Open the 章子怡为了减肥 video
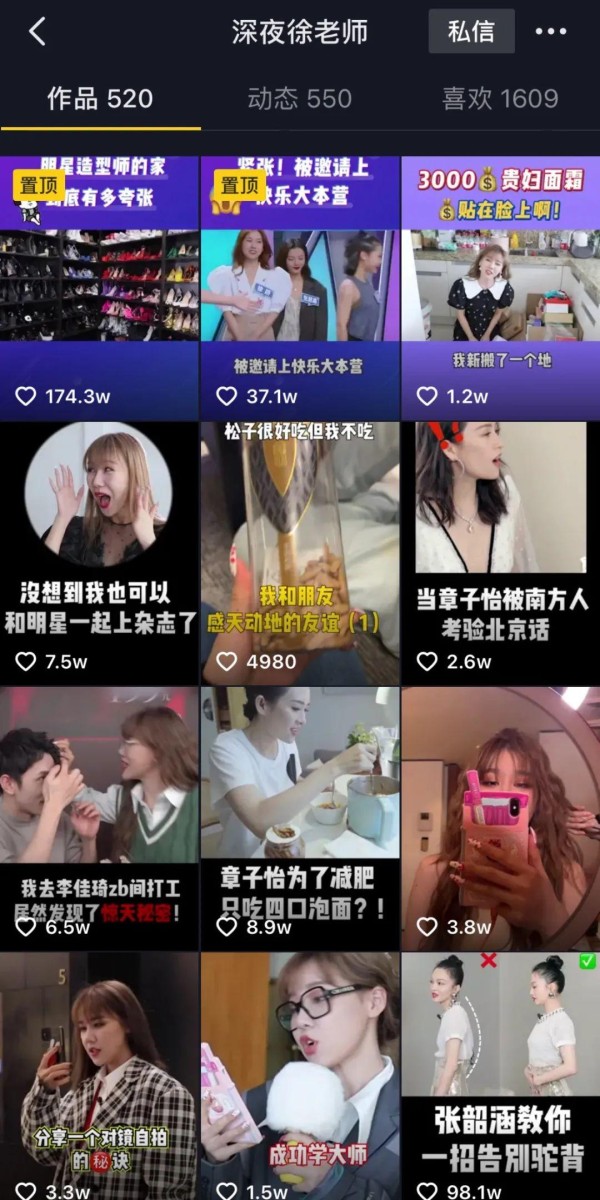 click(x=300, y=818)
